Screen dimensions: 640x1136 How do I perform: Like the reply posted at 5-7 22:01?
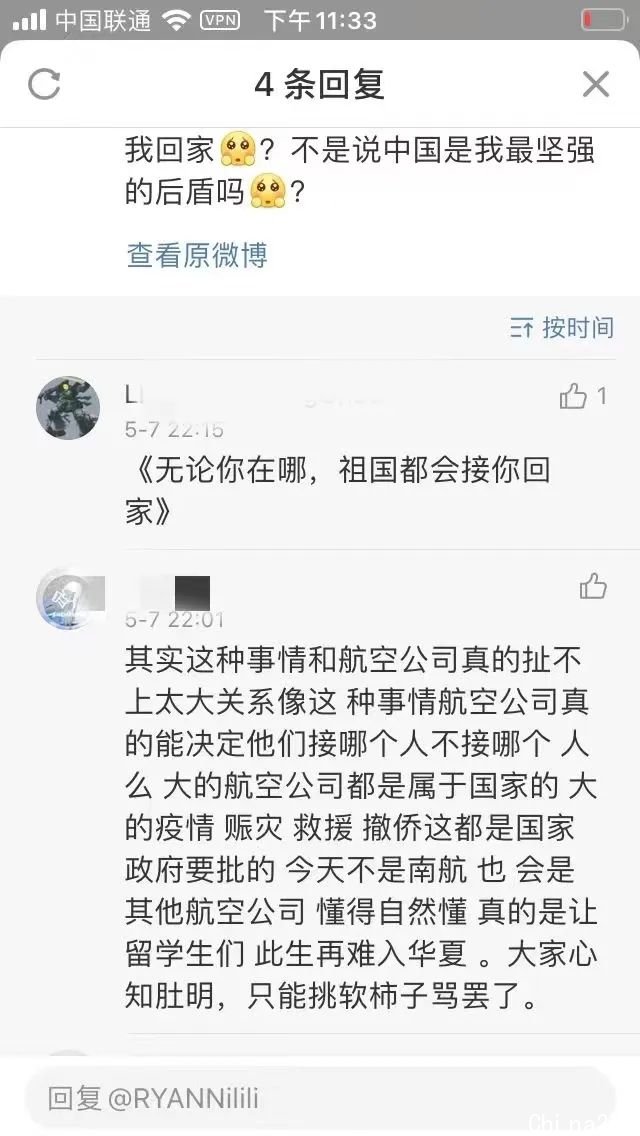[x=593, y=586]
